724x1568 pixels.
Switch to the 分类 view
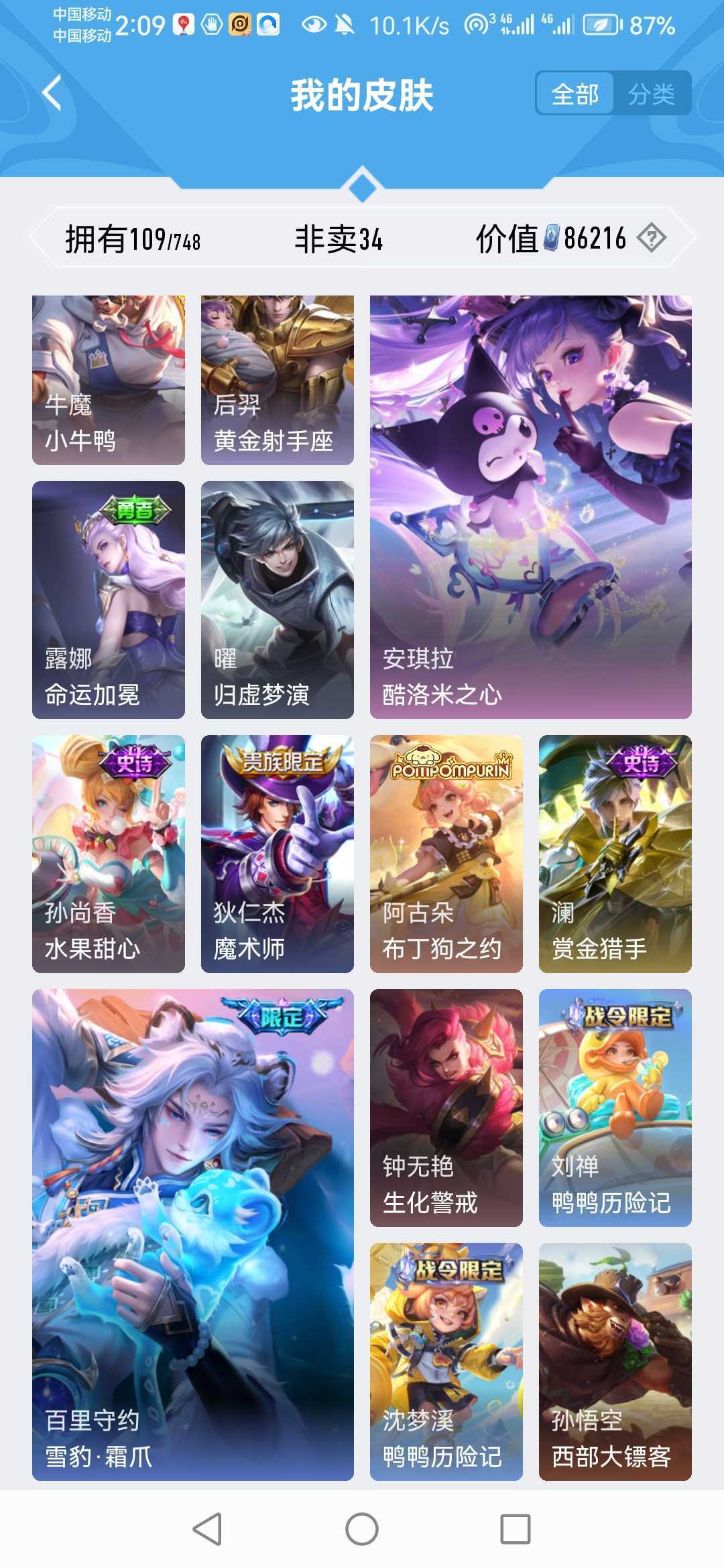[651, 94]
